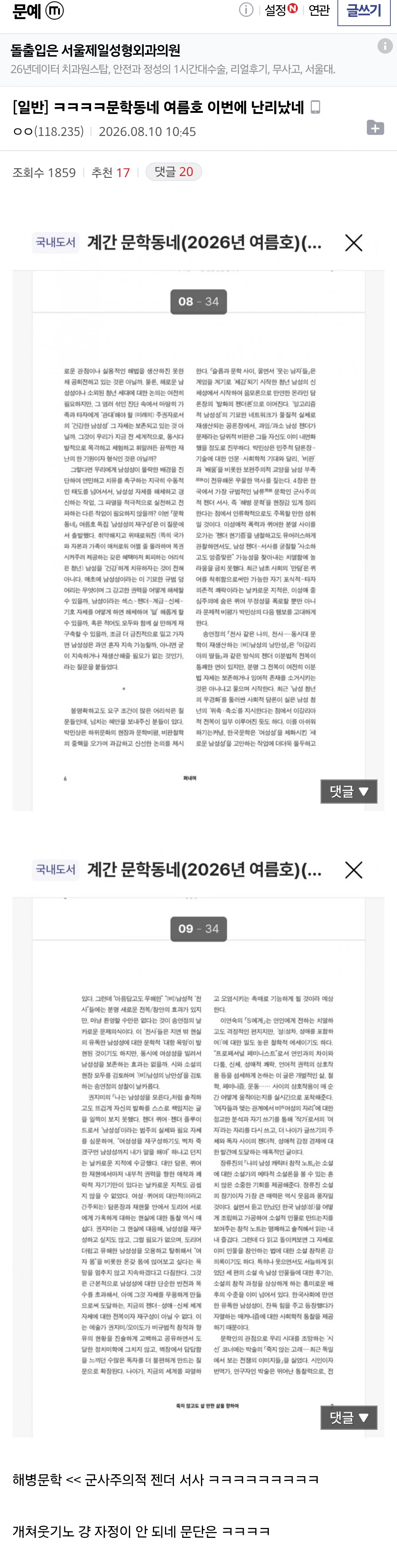This screenshot has height=1568, width=397.
Task: Expand 댓글 on the 08-34 image
Action: (349, 791)
